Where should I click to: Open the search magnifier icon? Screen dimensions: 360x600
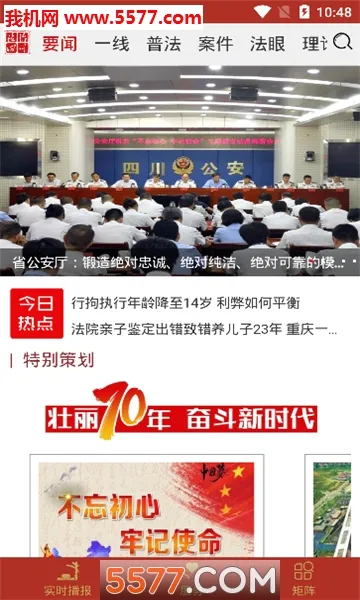[342, 42]
